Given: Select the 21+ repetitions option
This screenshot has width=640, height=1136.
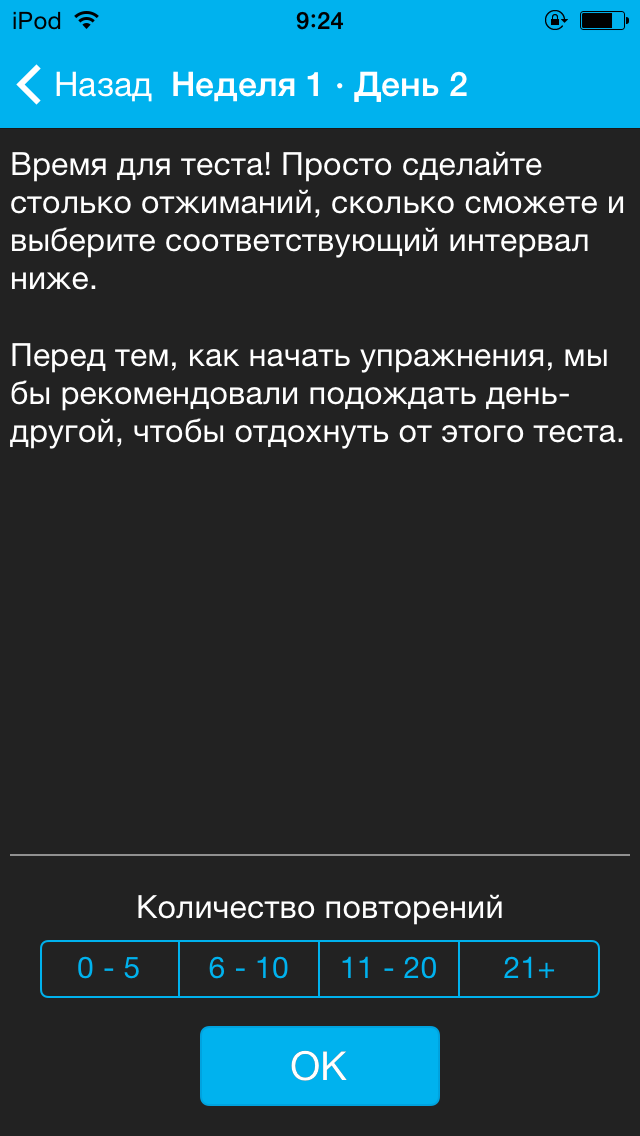Looking at the screenshot, I should (529, 968).
